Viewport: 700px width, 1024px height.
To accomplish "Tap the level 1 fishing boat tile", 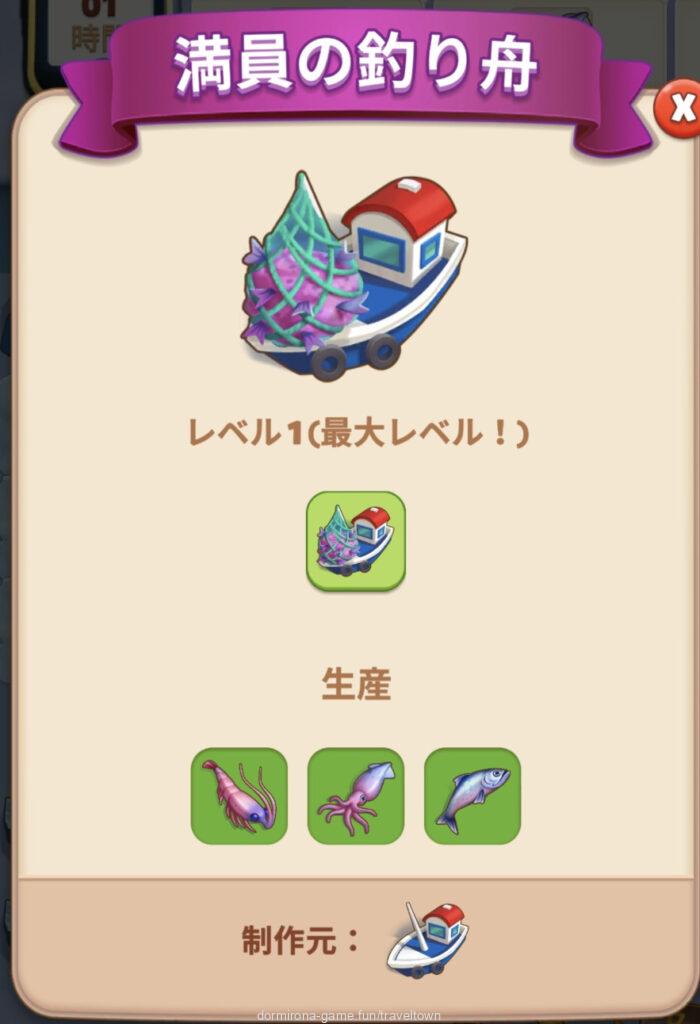I will (355, 540).
